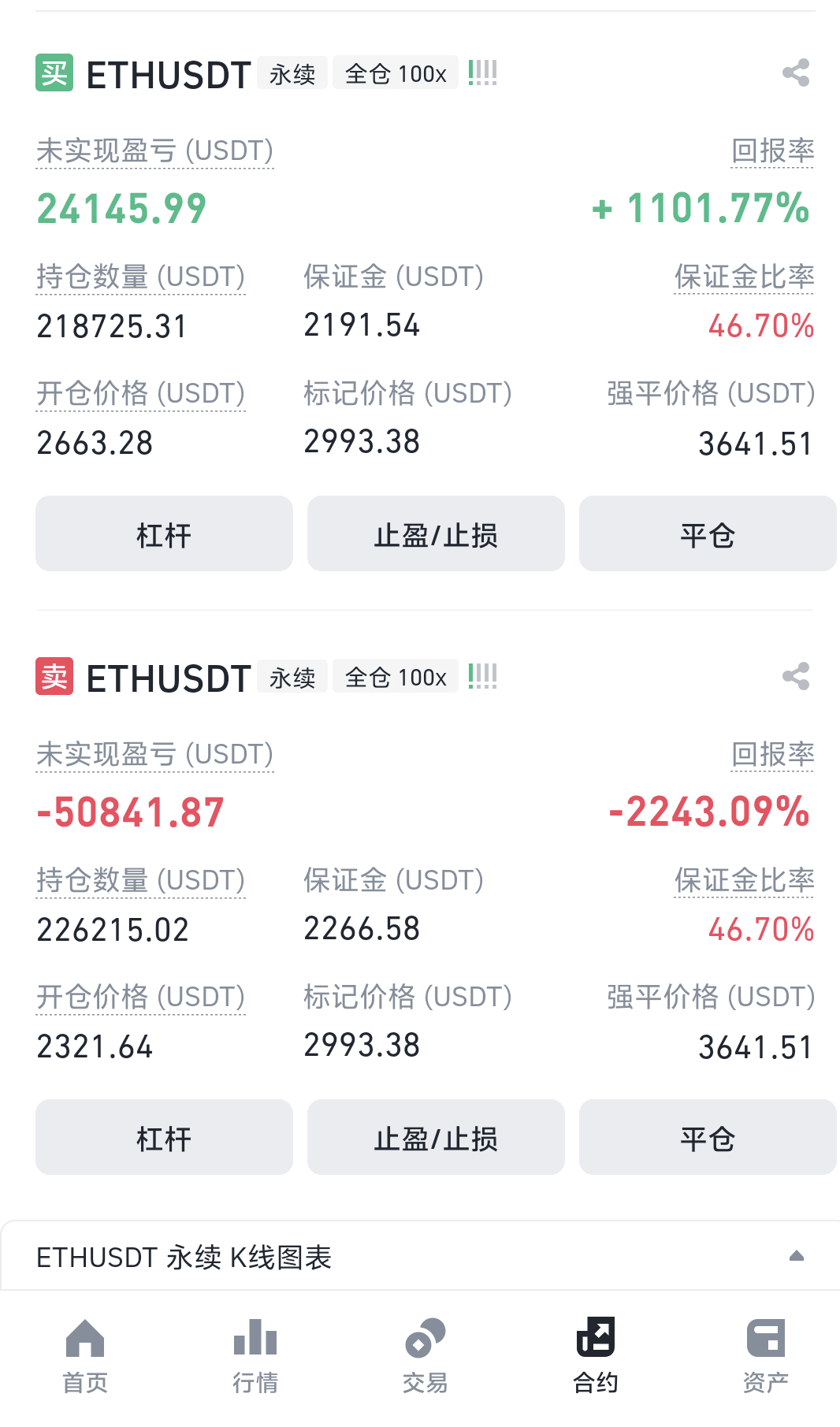Open the 资产 tab
Viewport: 840px width, 1427px height.
(766, 1355)
